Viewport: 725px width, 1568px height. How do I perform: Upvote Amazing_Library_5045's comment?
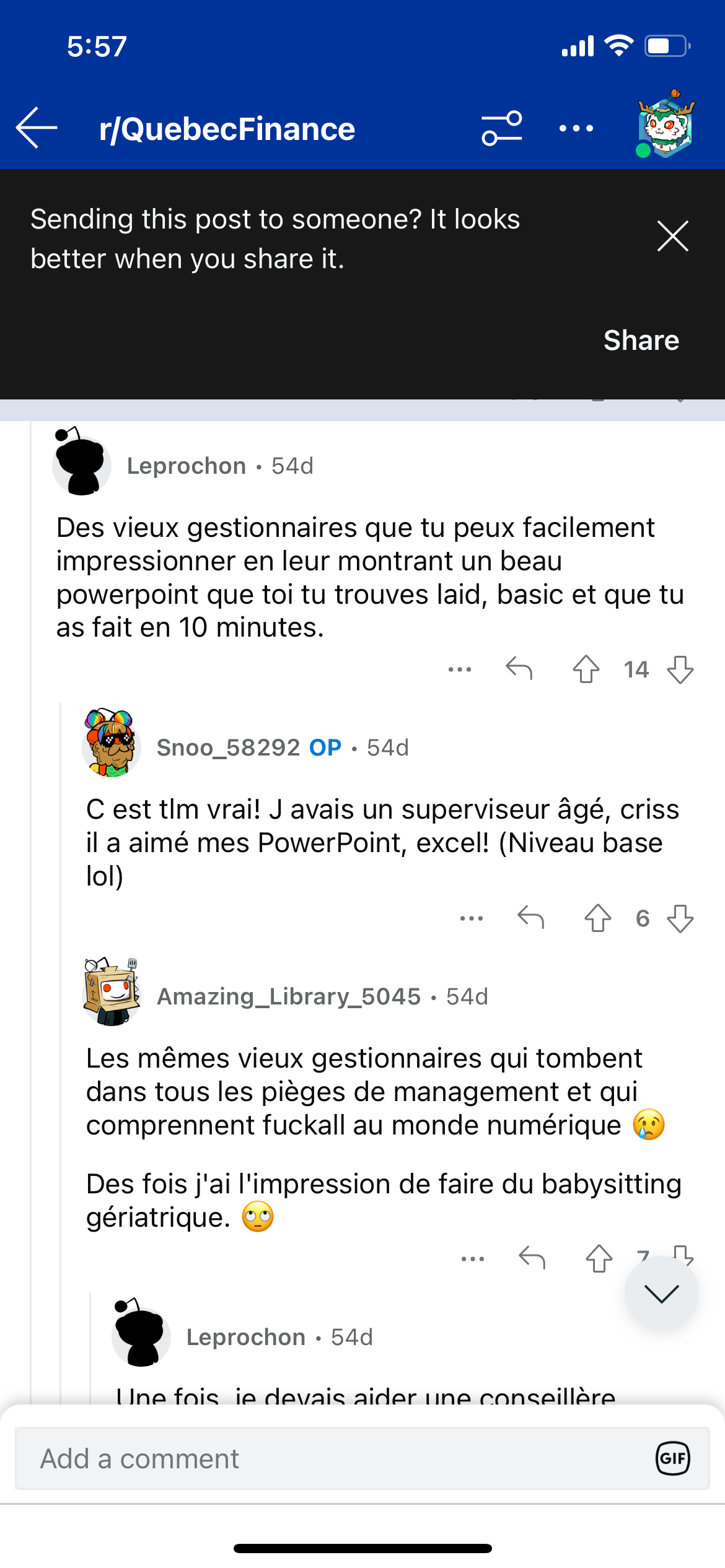pyautogui.click(x=599, y=1258)
